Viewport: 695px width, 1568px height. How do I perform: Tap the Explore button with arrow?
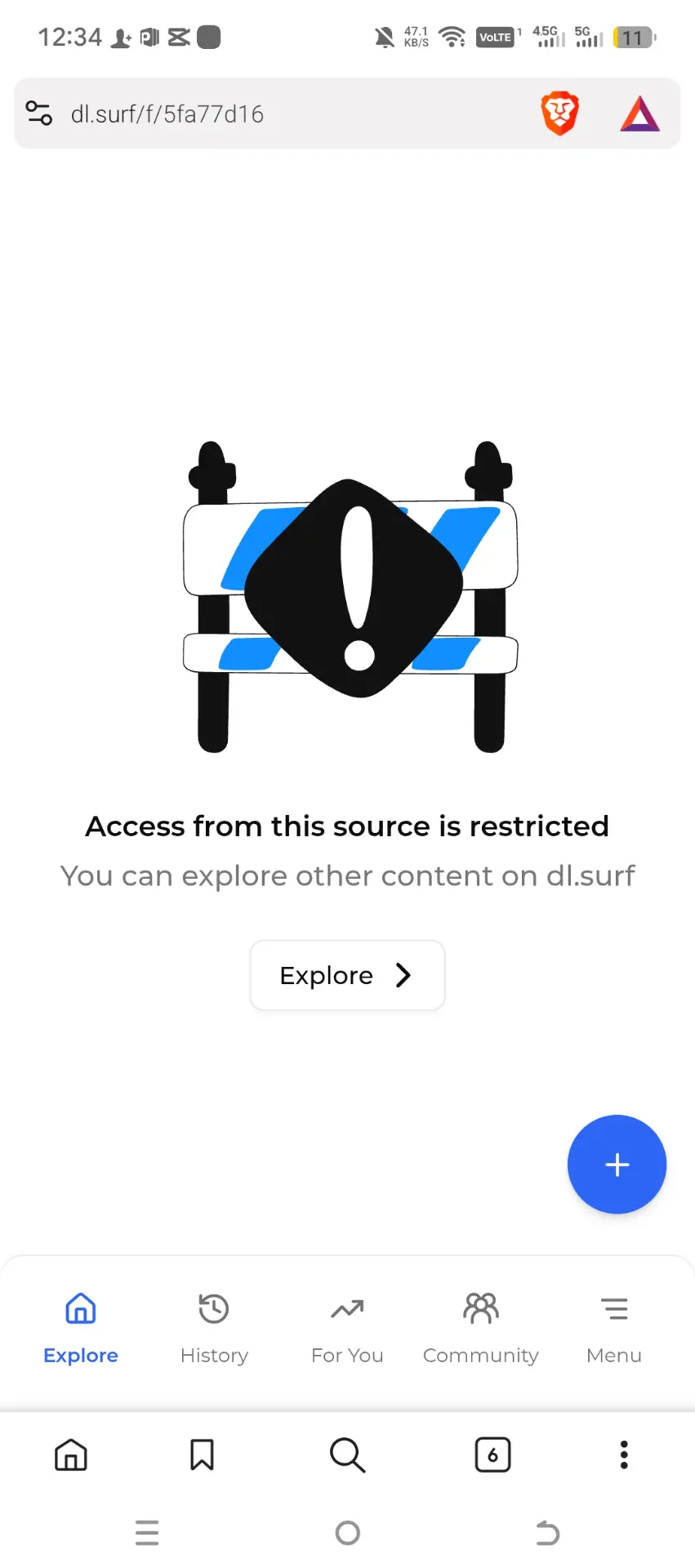click(x=347, y=975)
